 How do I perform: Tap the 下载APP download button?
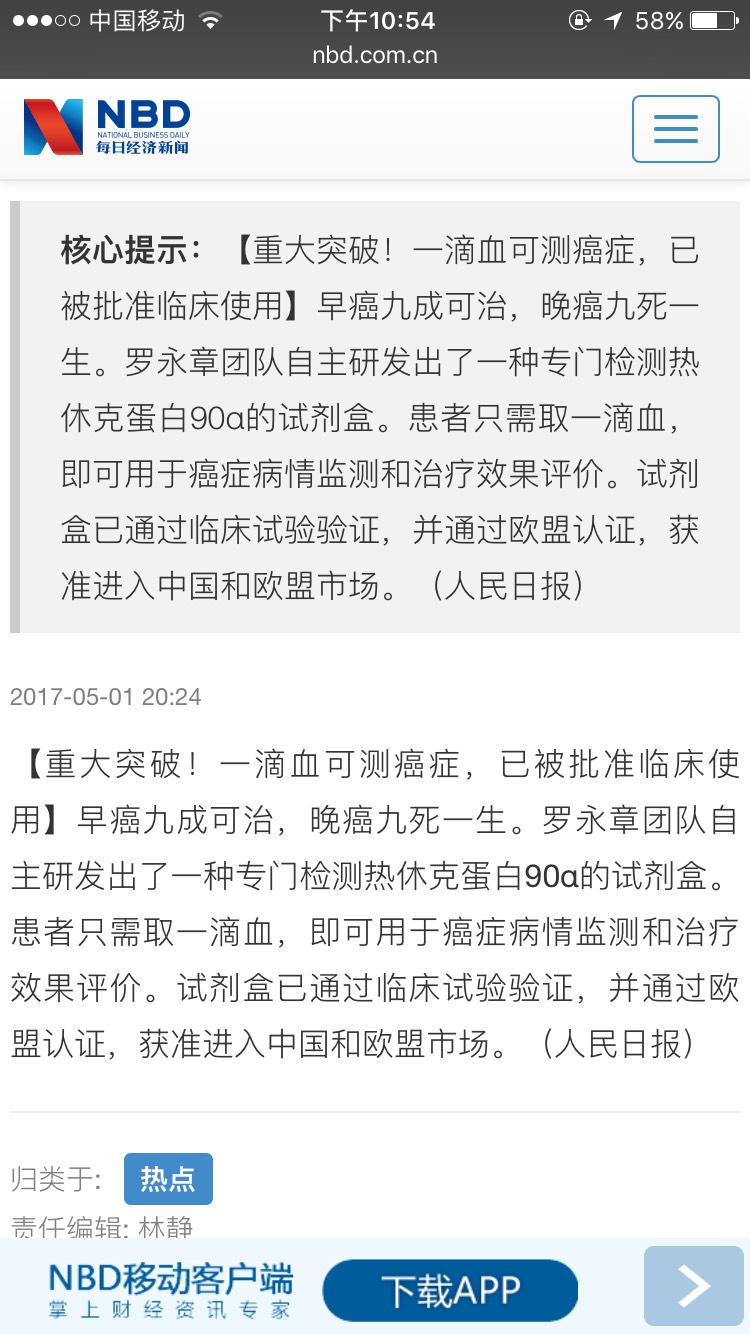click(x=450, y=1290)
